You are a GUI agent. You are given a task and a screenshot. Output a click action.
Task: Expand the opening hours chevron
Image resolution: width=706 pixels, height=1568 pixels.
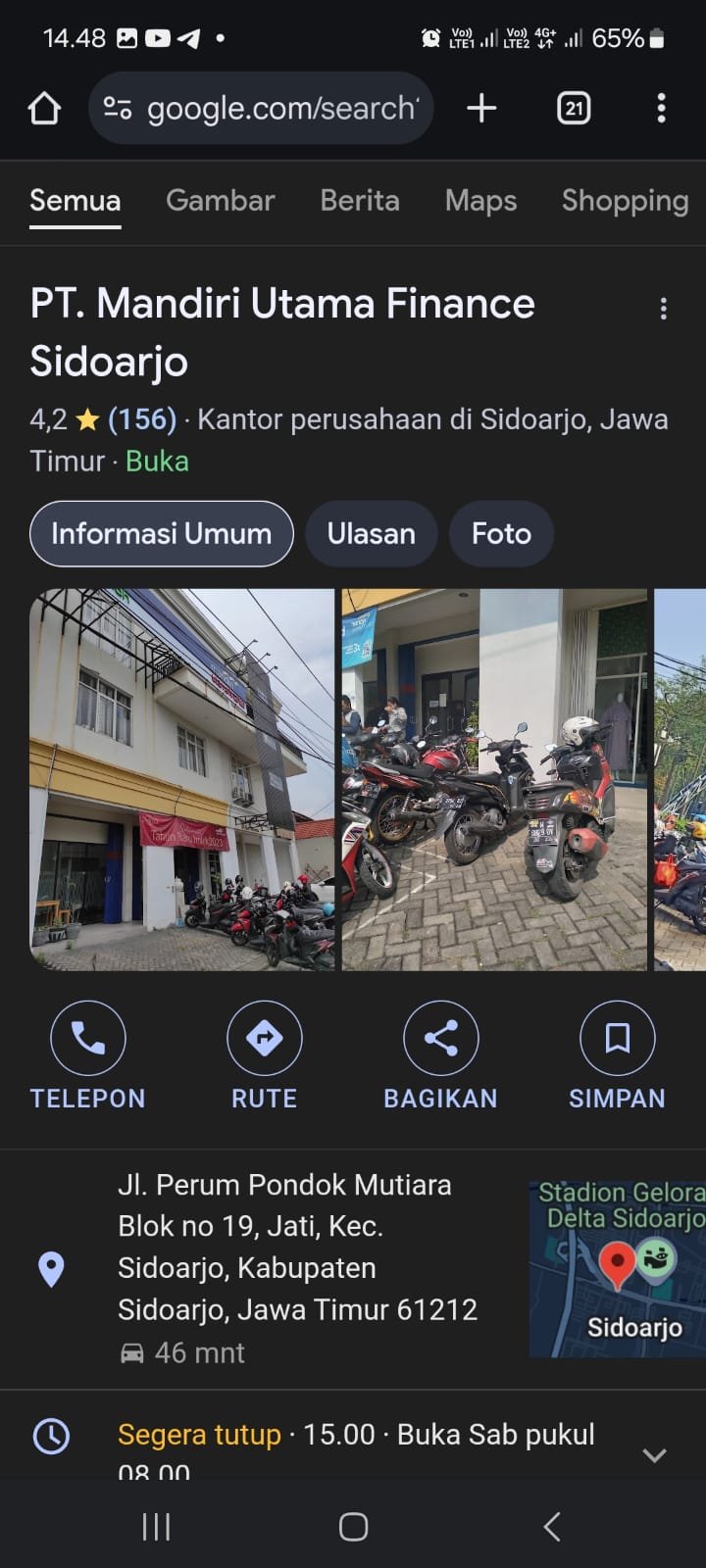click(654, 1455)
